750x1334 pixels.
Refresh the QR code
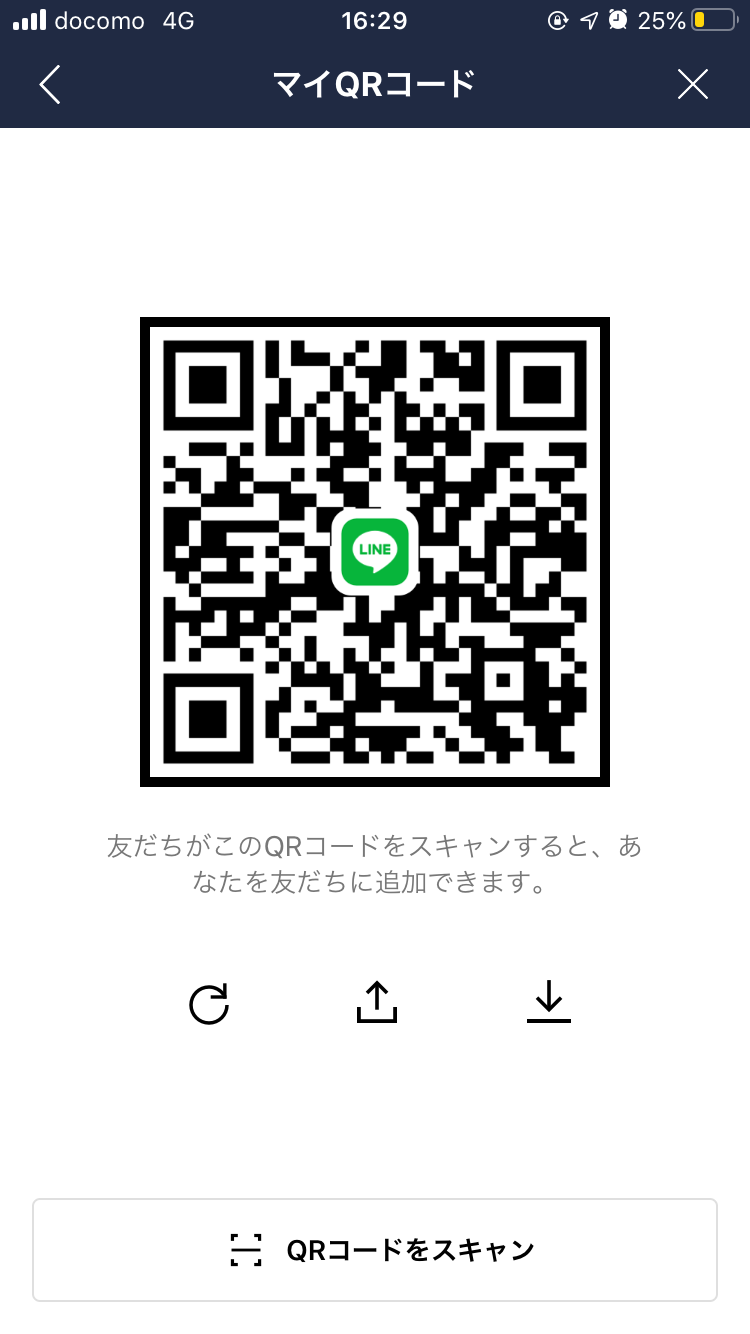click(209, 1003)
